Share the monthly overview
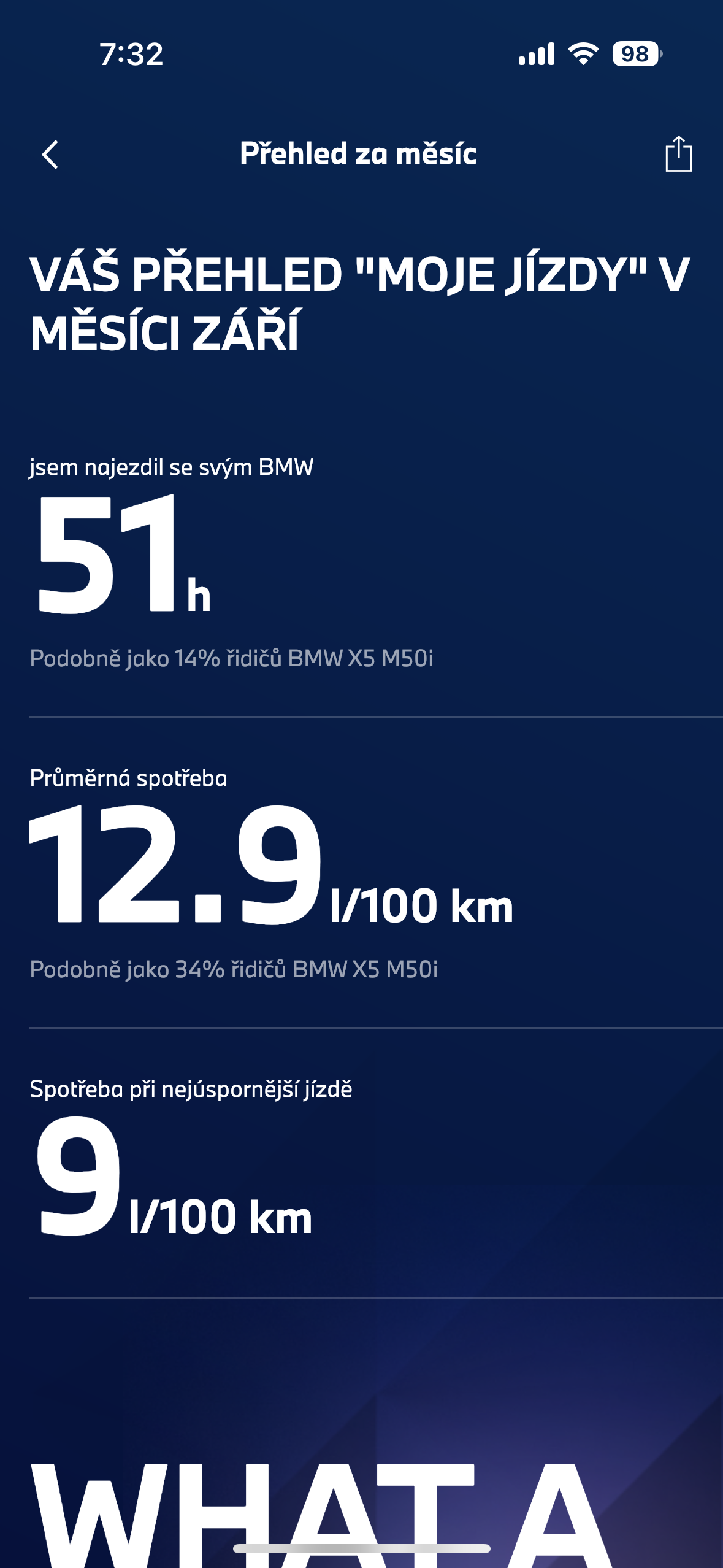This screenshot has width=723, height=1568. coord(678,154)
